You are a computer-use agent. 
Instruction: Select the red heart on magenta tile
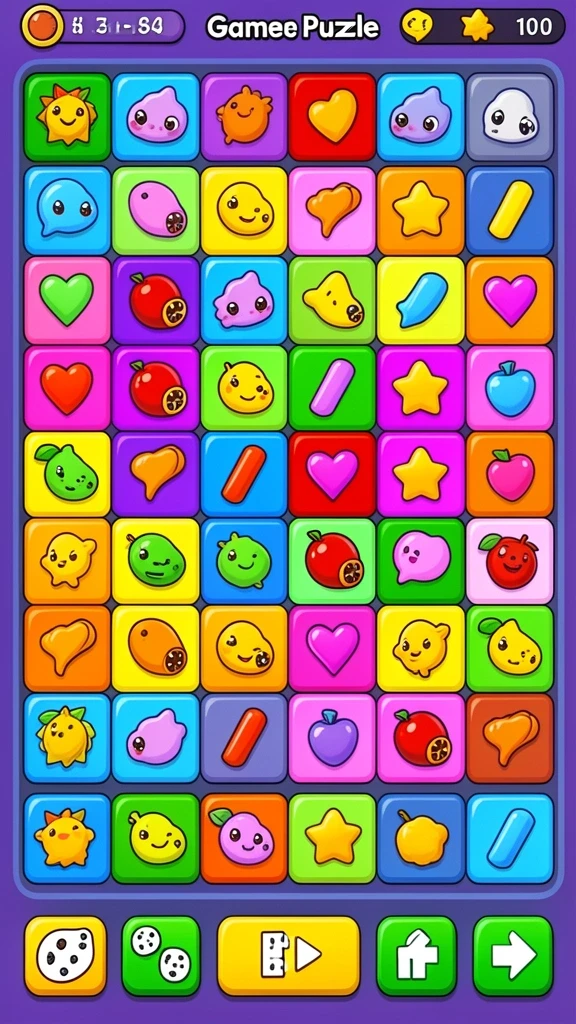click(67, 389)
